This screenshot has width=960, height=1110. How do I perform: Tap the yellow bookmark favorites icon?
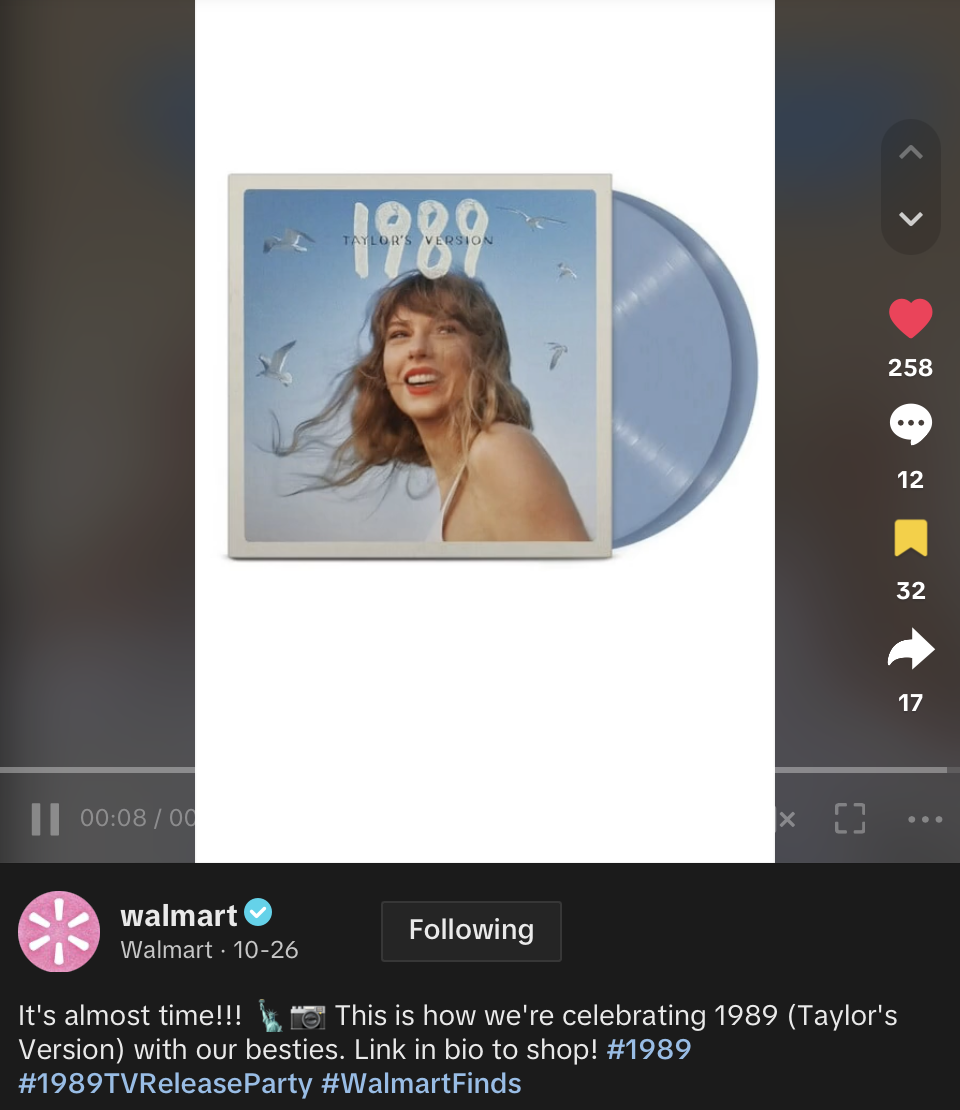click(x=910, y=538)
